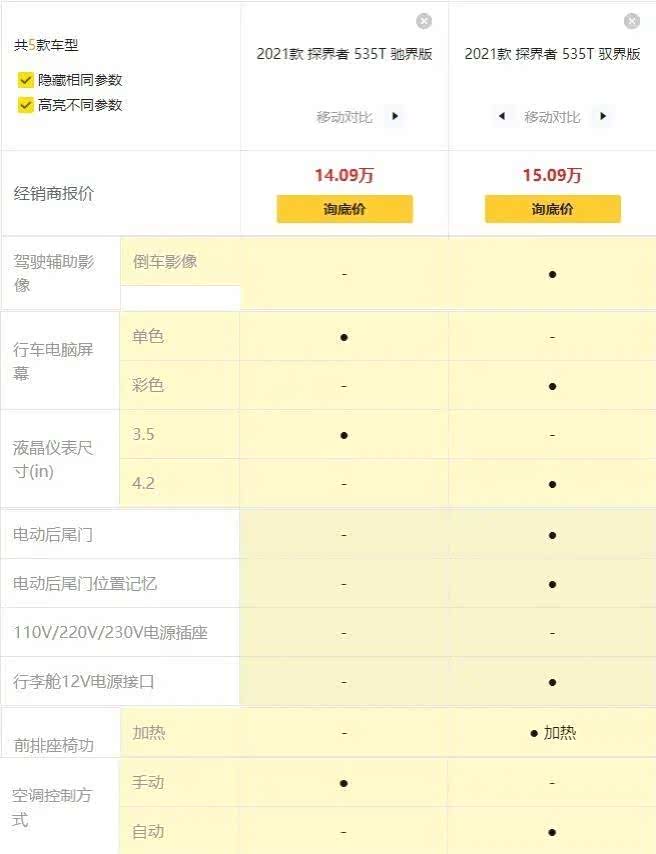Viewport: 656px width, 854px height.
Task: Remove the 535T 驭界版 from comparison
Action: tap(632, 21)
